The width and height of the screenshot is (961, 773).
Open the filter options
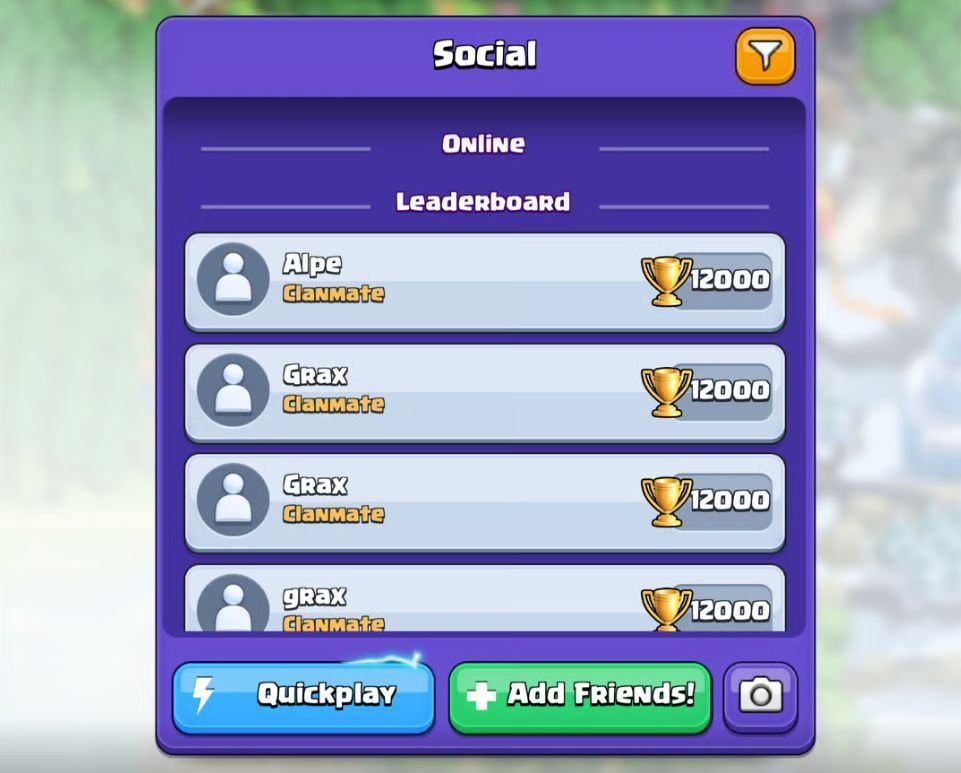[x=765, y=56]
